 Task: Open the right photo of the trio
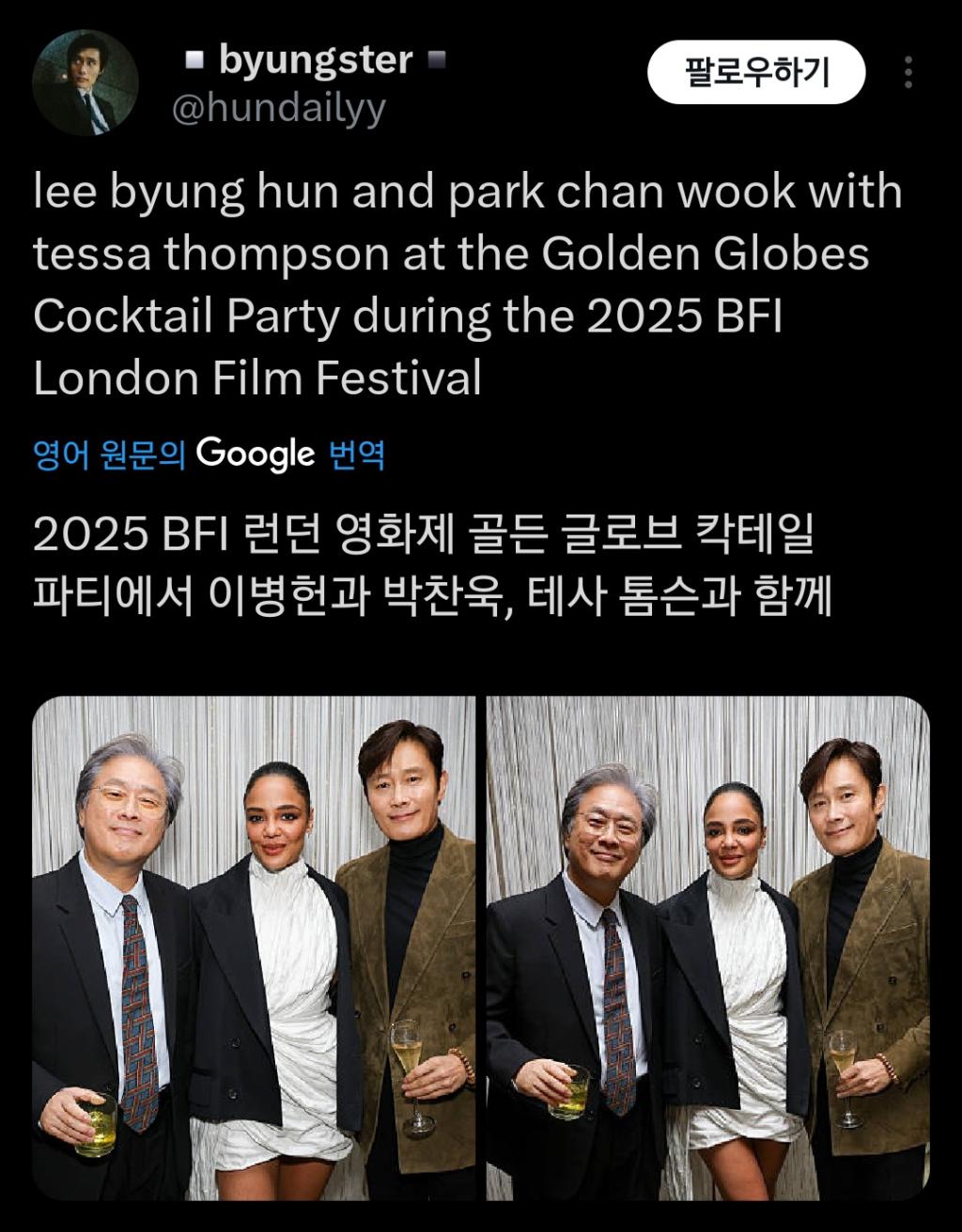707,947
